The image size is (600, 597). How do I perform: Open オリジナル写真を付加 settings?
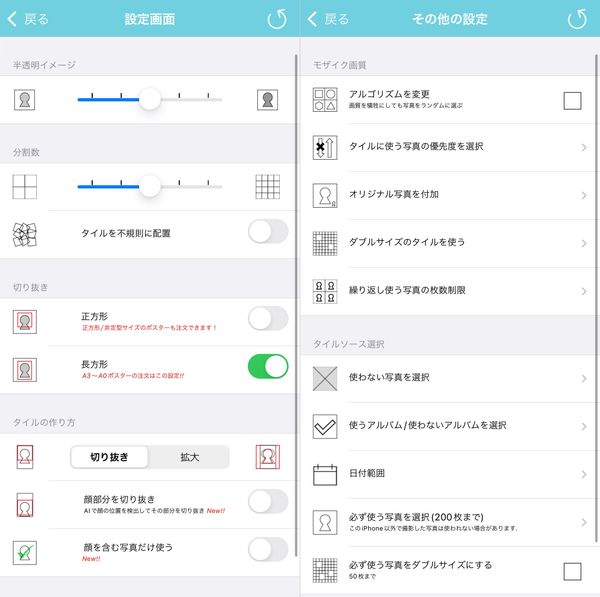click(x=450, y=196)
